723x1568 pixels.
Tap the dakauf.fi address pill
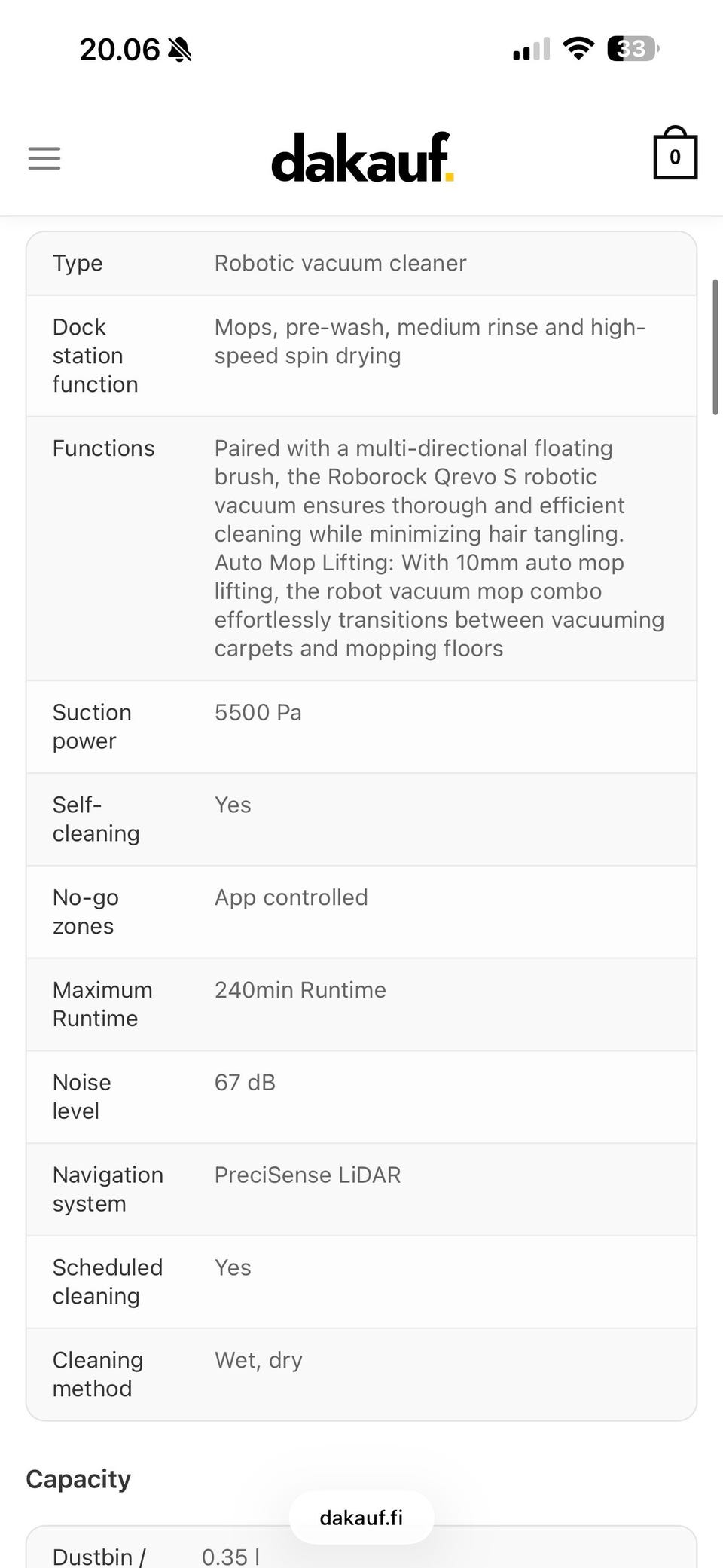(x=361, y=1518)
